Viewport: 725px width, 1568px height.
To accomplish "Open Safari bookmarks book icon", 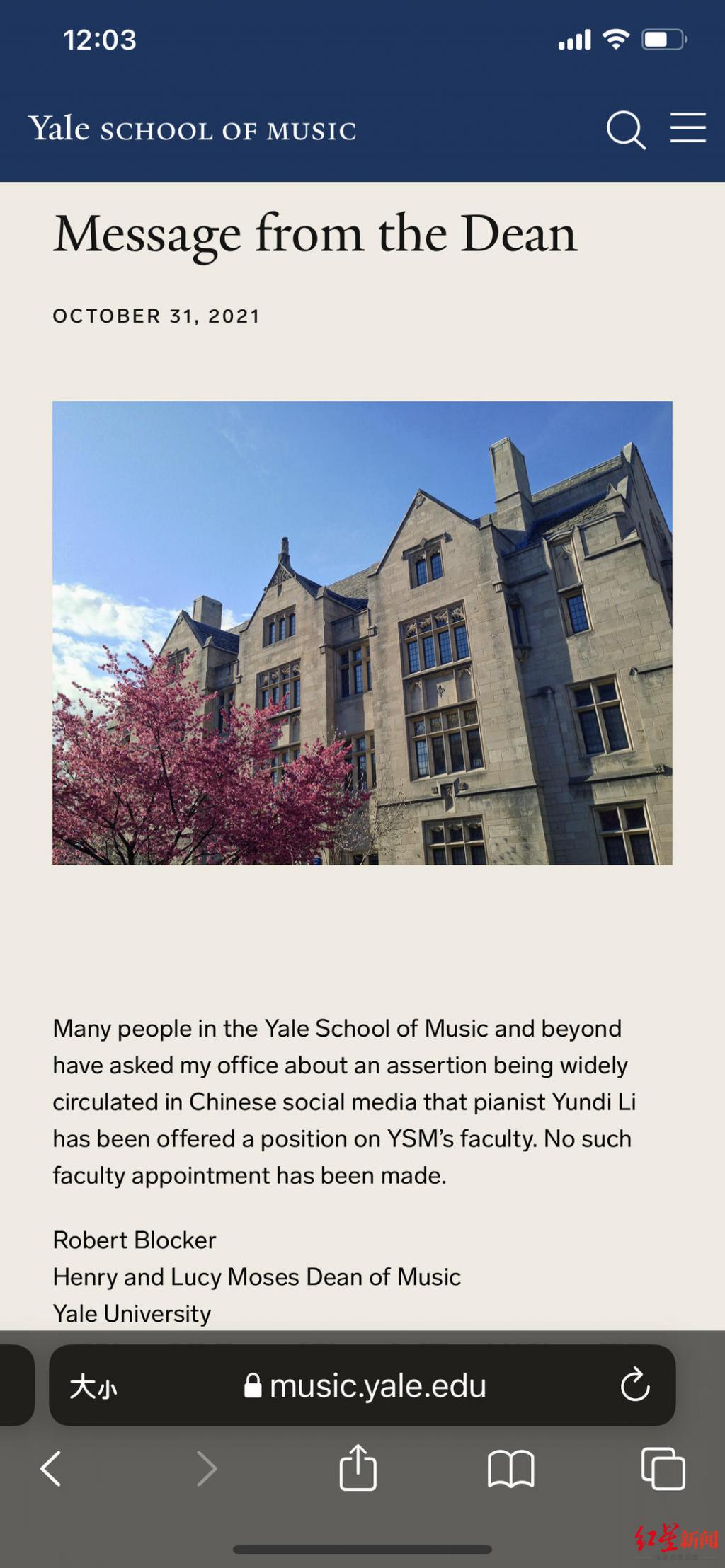I will (510, 1469).
